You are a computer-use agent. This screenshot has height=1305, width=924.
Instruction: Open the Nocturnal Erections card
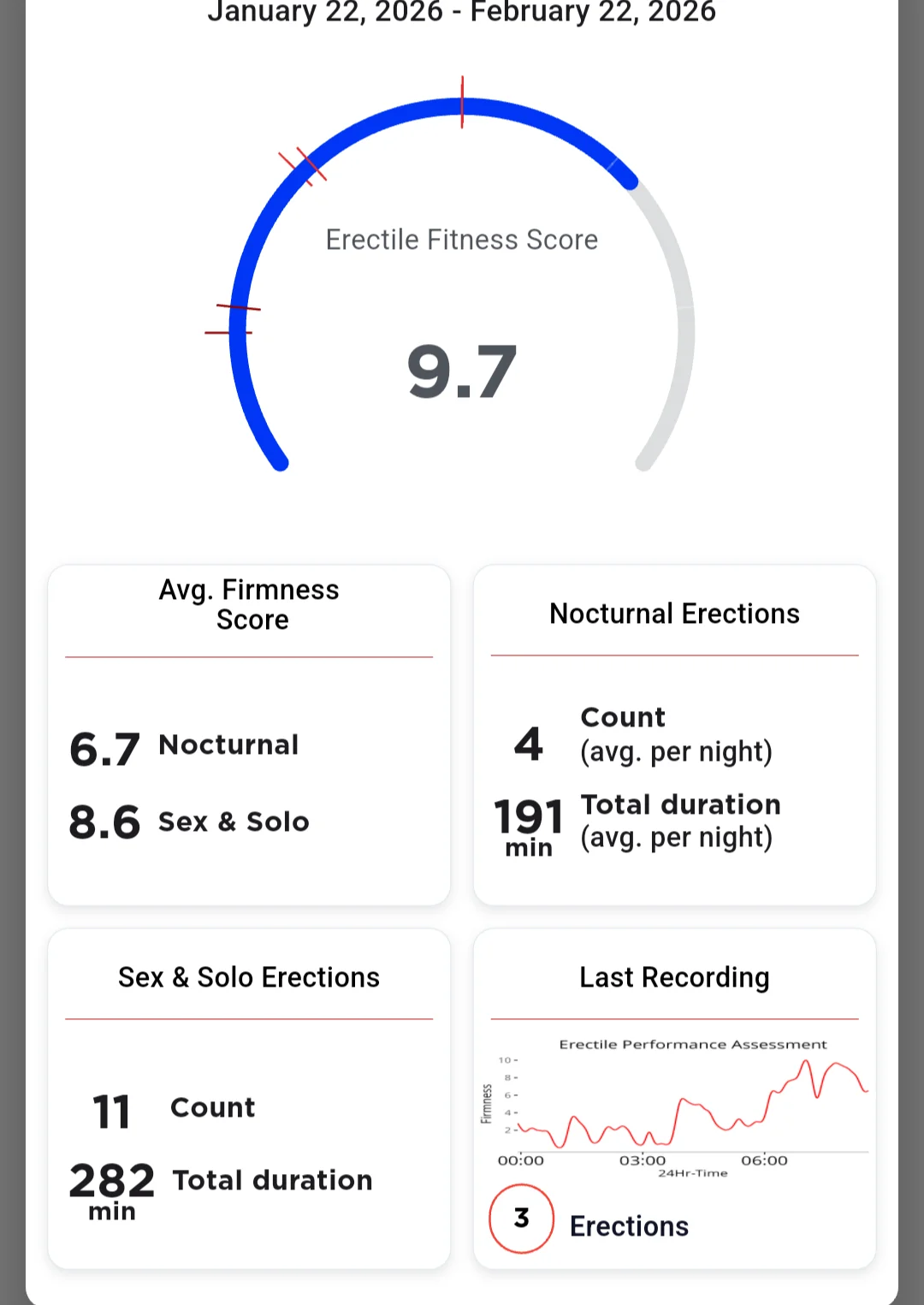674,734
